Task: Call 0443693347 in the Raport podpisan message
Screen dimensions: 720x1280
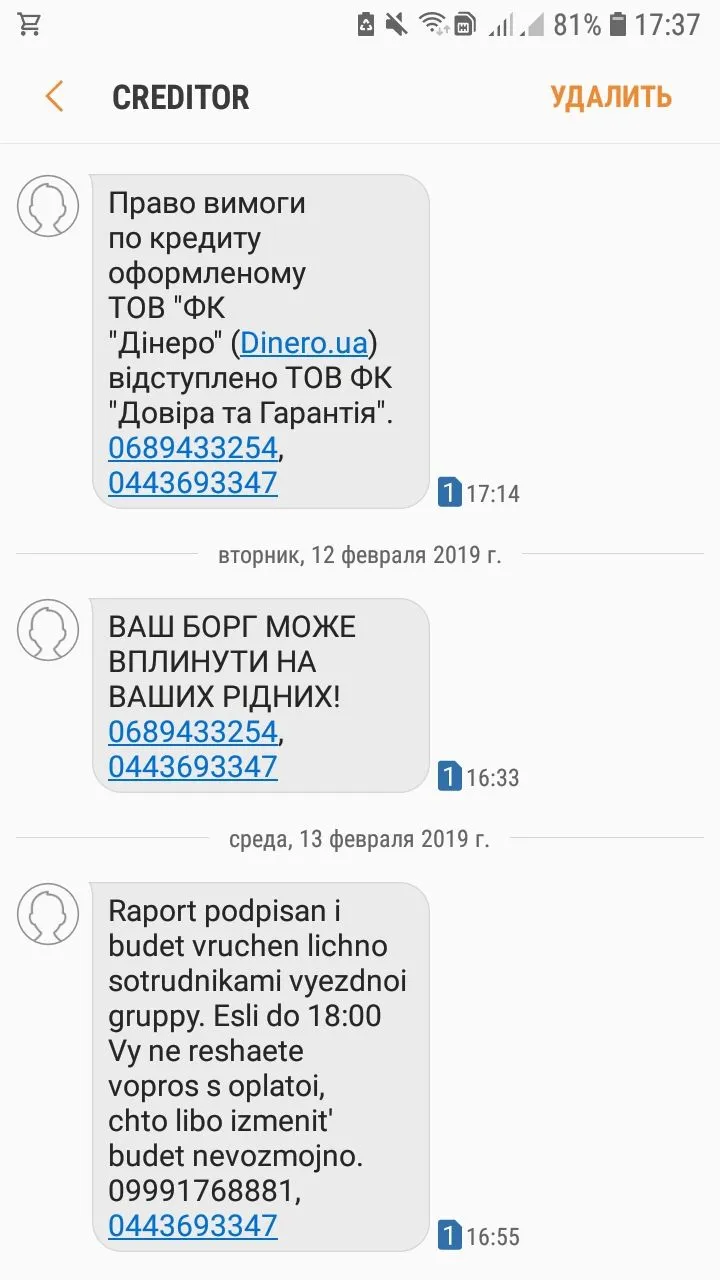Action: (x=192, y=1225)
